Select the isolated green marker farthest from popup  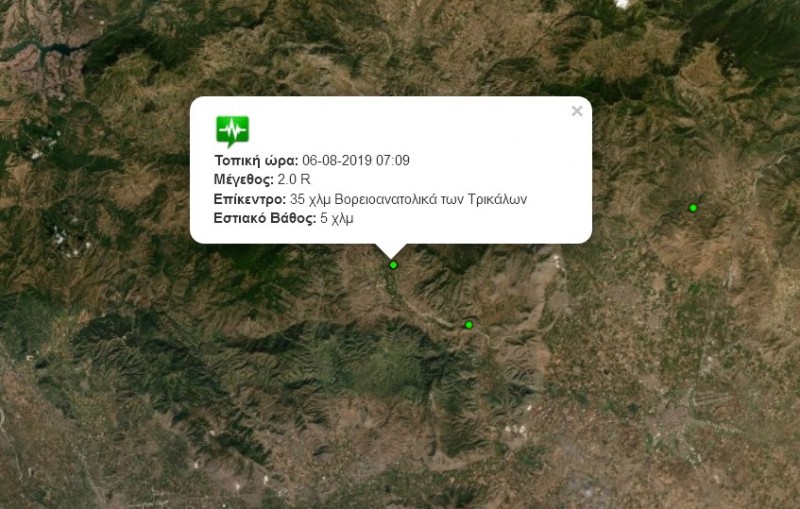pos(693,208)
